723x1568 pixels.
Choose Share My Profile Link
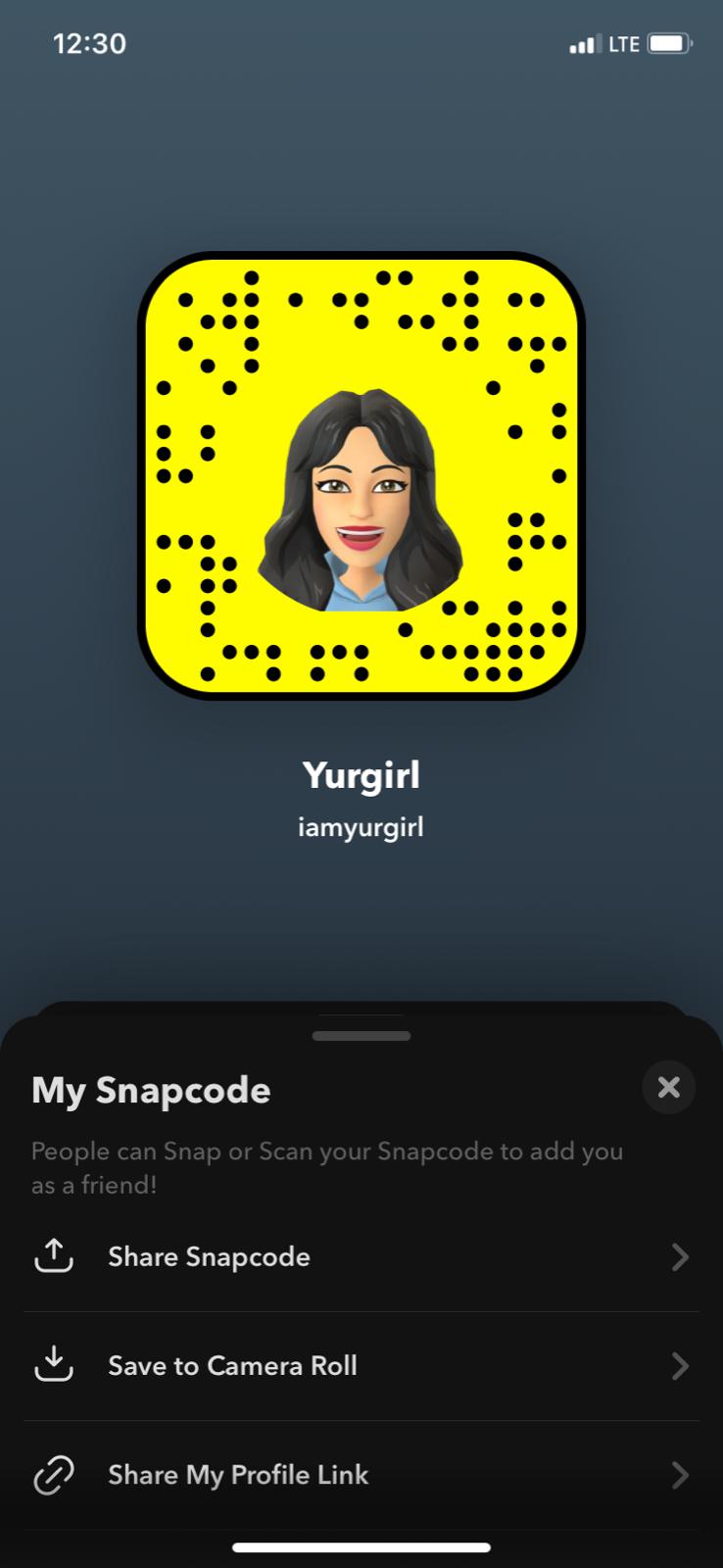[361, 1474]
